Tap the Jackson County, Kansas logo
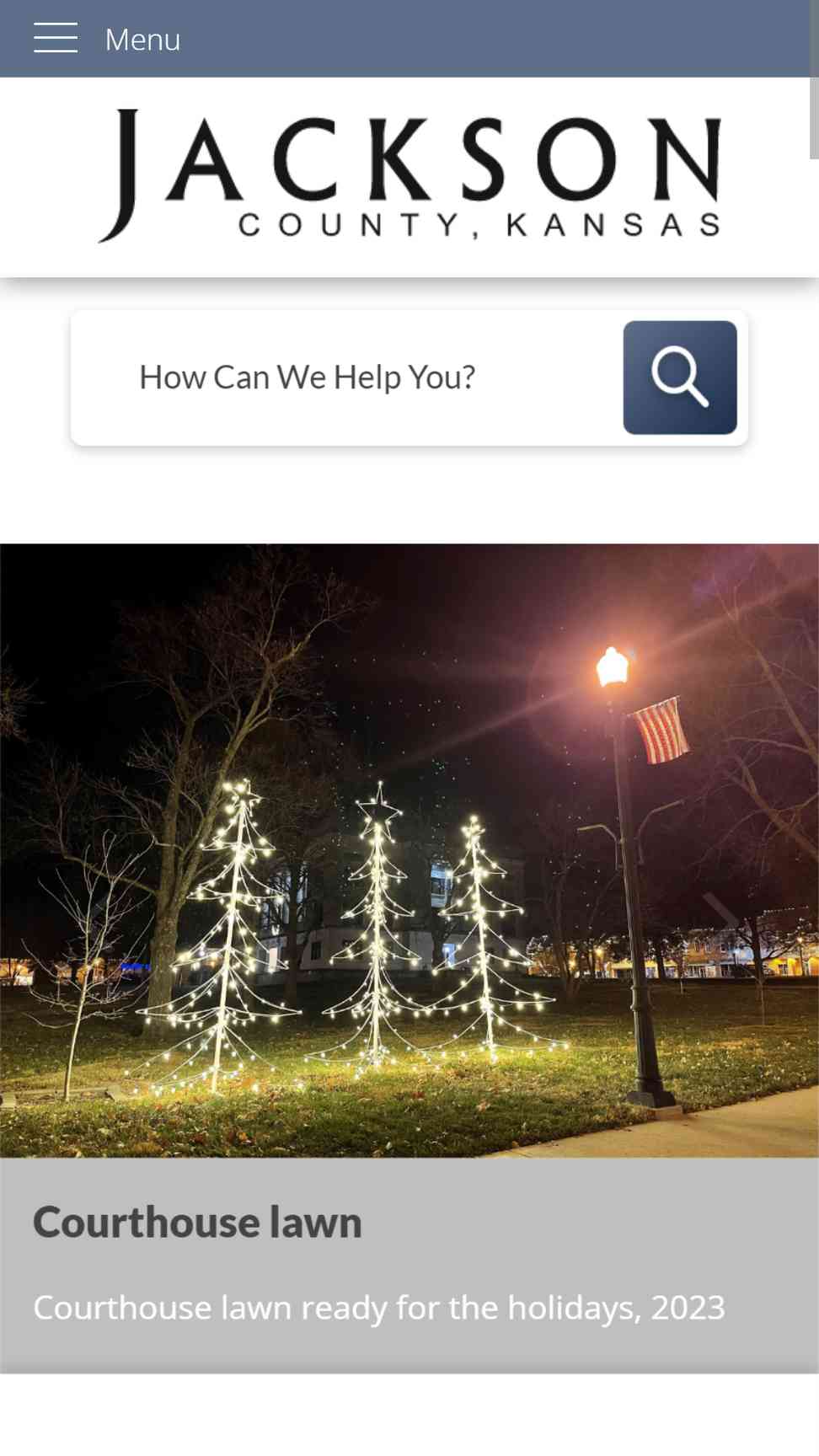 [409, 176]
